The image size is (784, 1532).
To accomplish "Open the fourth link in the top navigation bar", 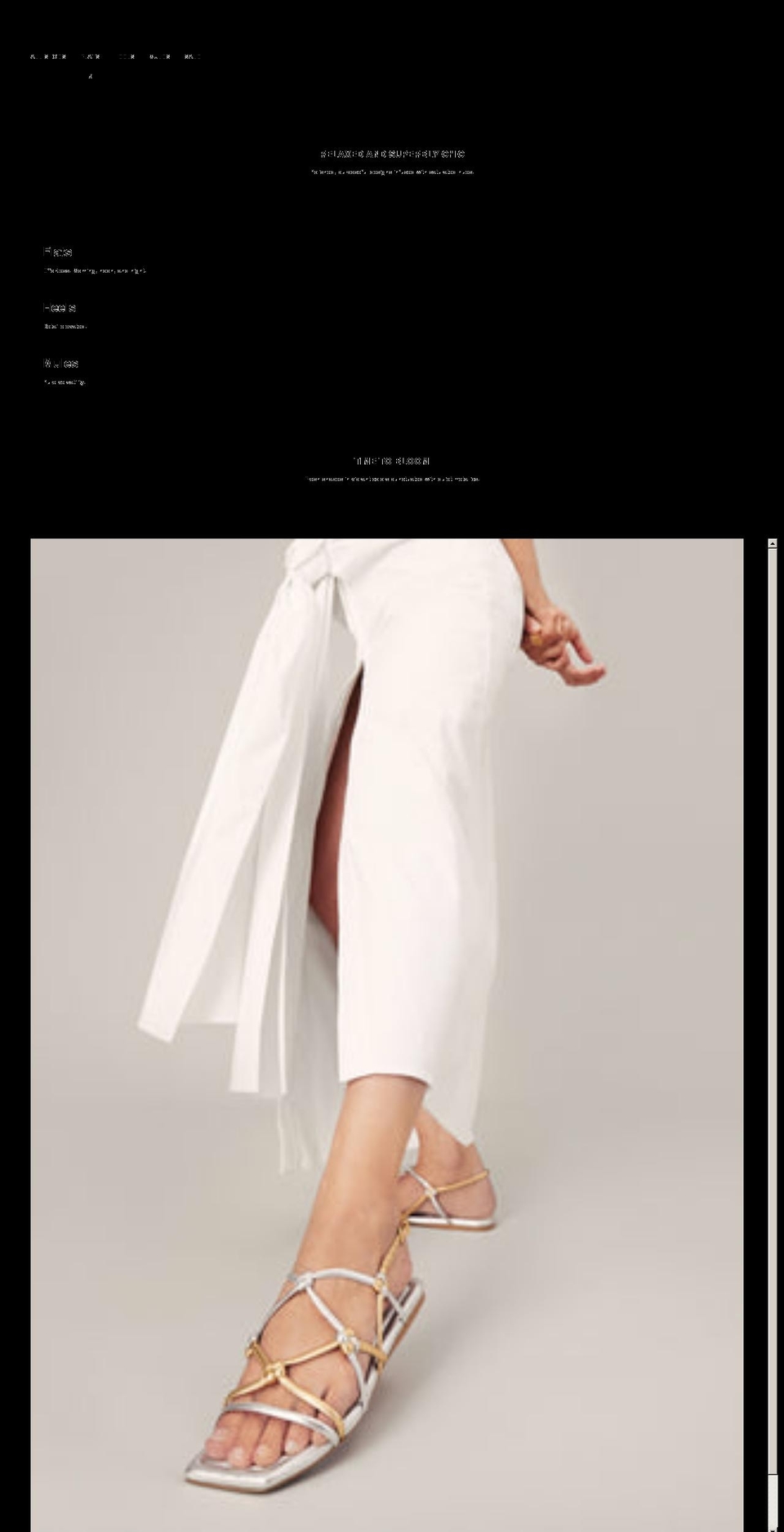I will pyautogui.click(x=159, y=56).
